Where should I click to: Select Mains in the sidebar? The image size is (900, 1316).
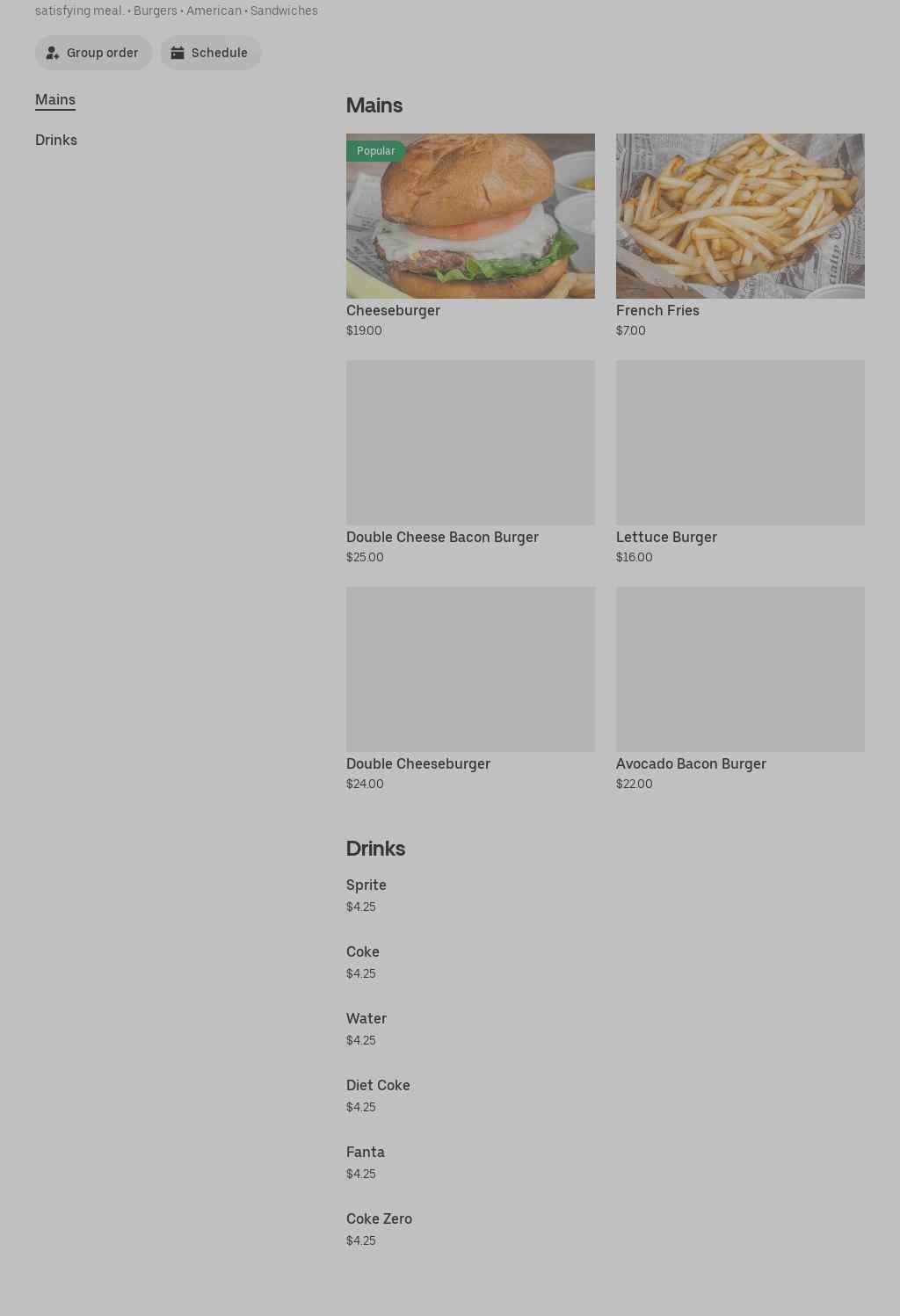point(54,99)
